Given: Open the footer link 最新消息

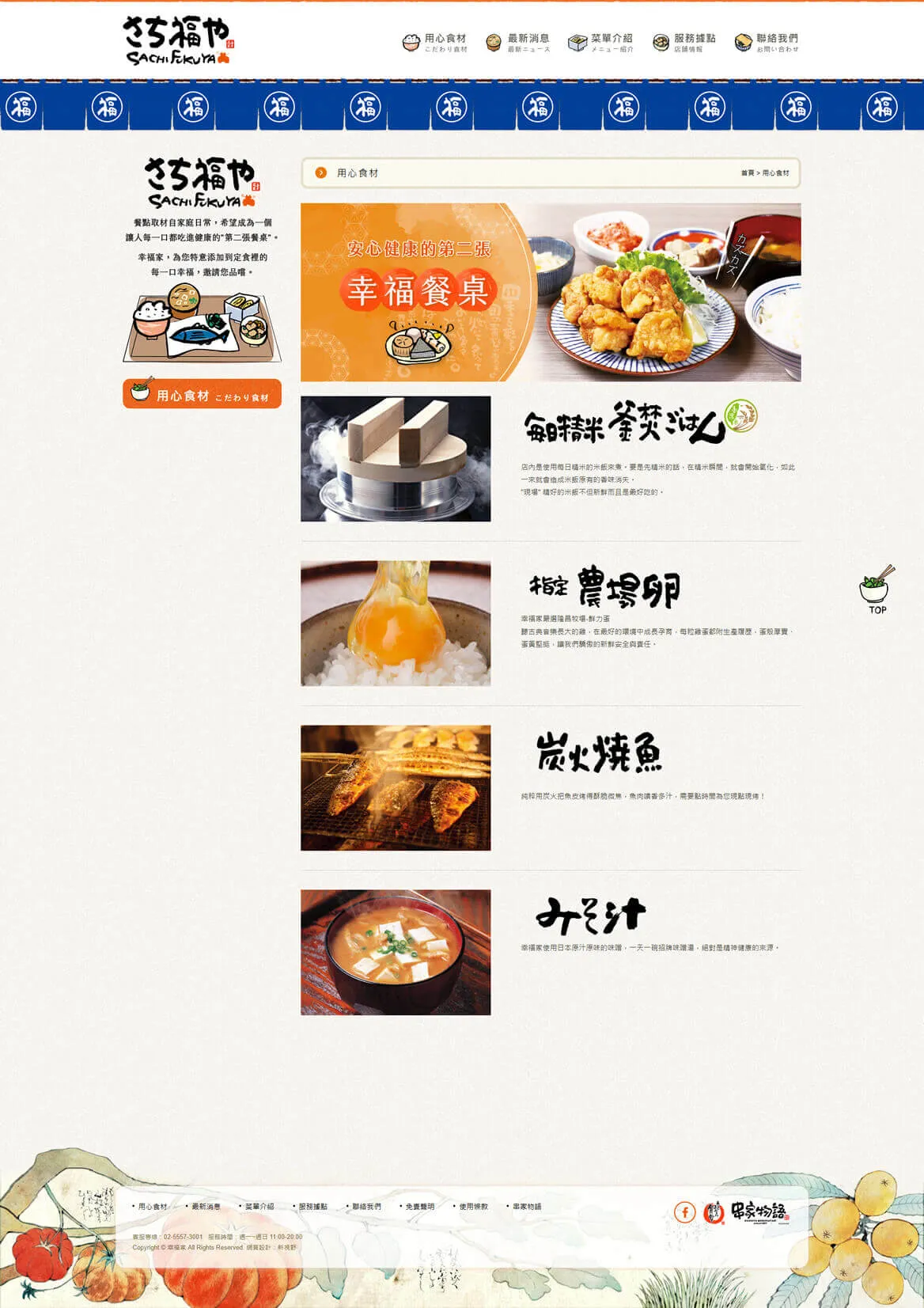Looking at the screenshot, I should pos(206,1207).
